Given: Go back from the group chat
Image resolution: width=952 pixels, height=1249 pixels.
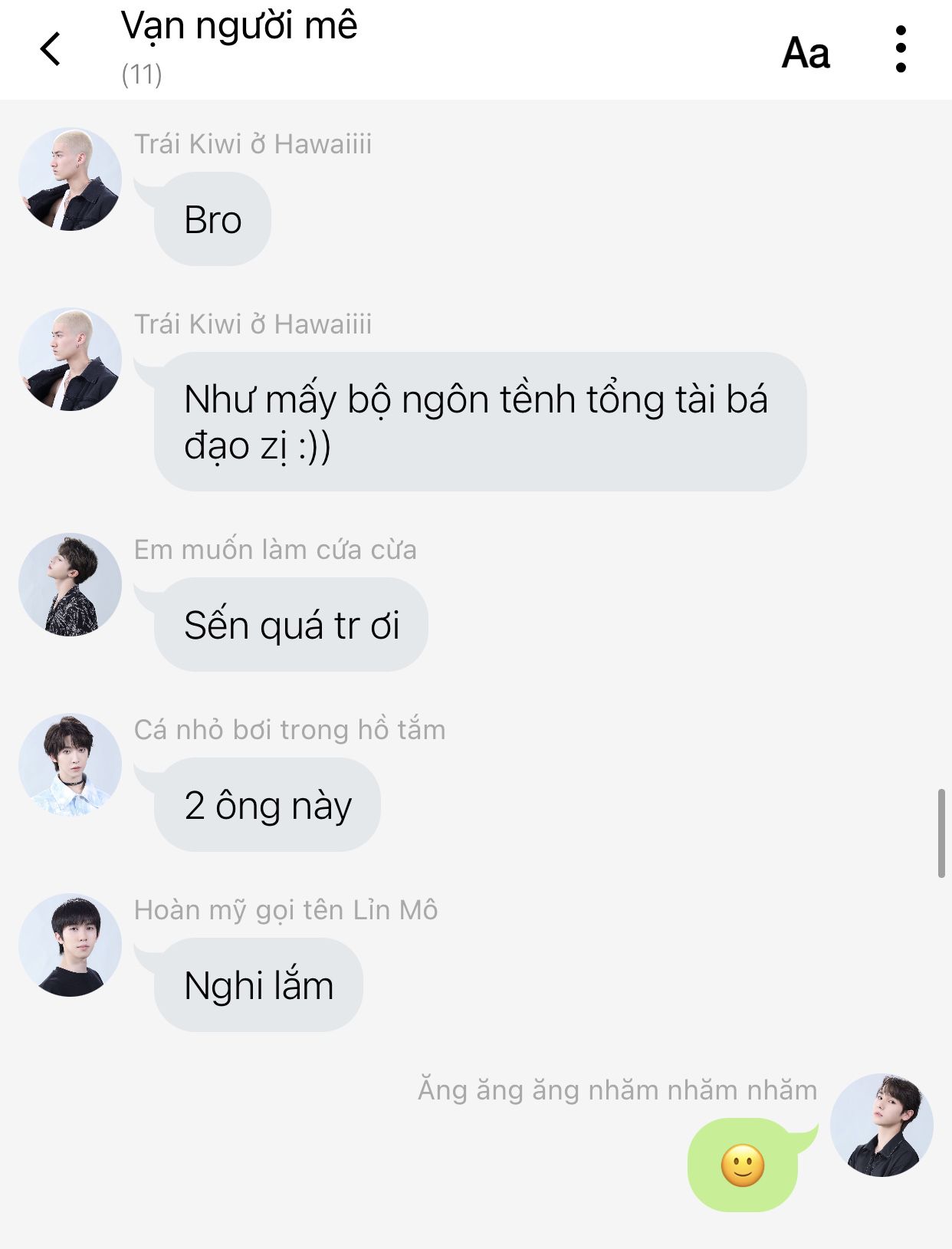Looking at the screenshot, I should (x=51, y=50).
